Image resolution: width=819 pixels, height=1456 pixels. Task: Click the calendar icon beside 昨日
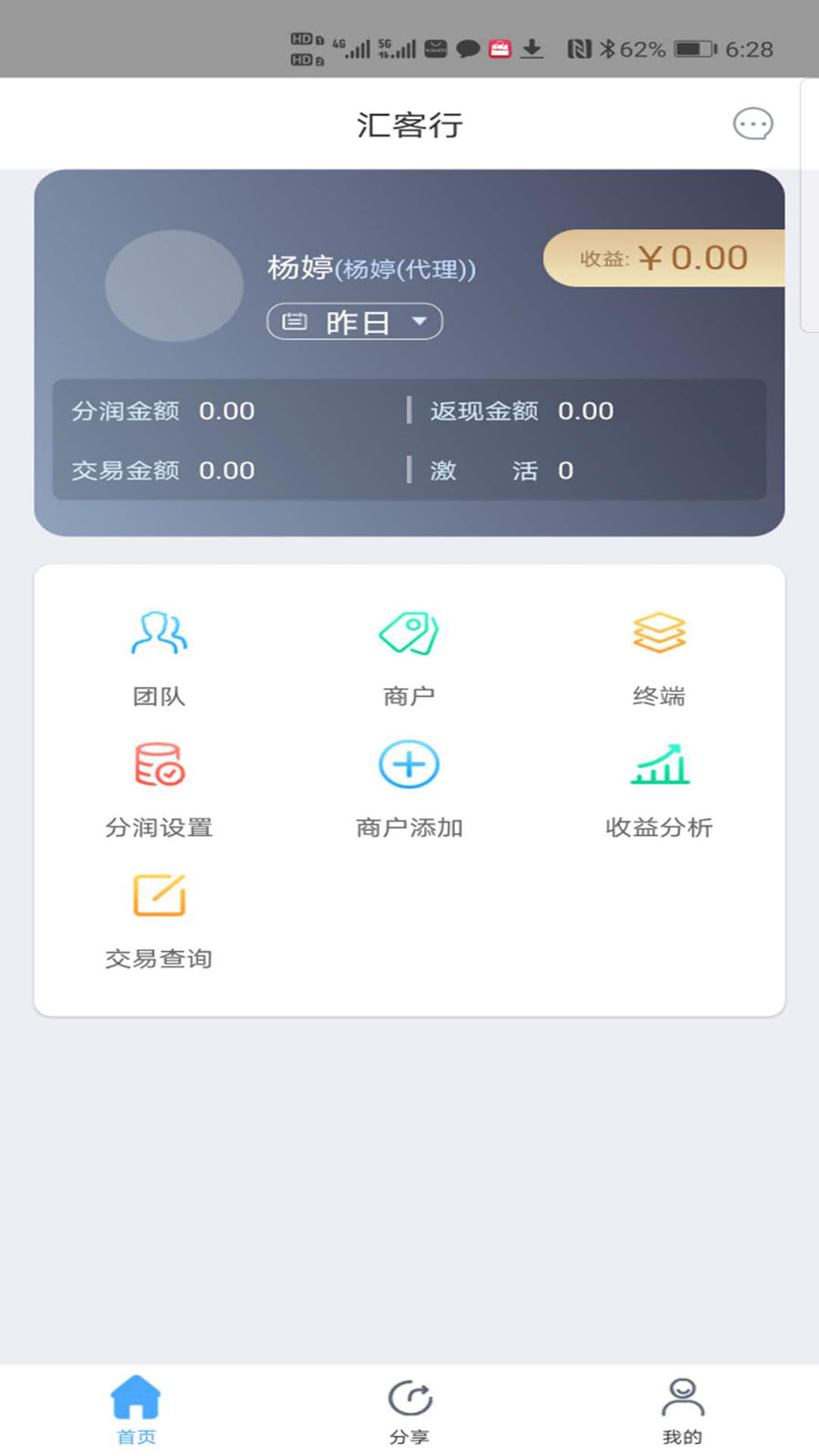(x=293, y=321)
